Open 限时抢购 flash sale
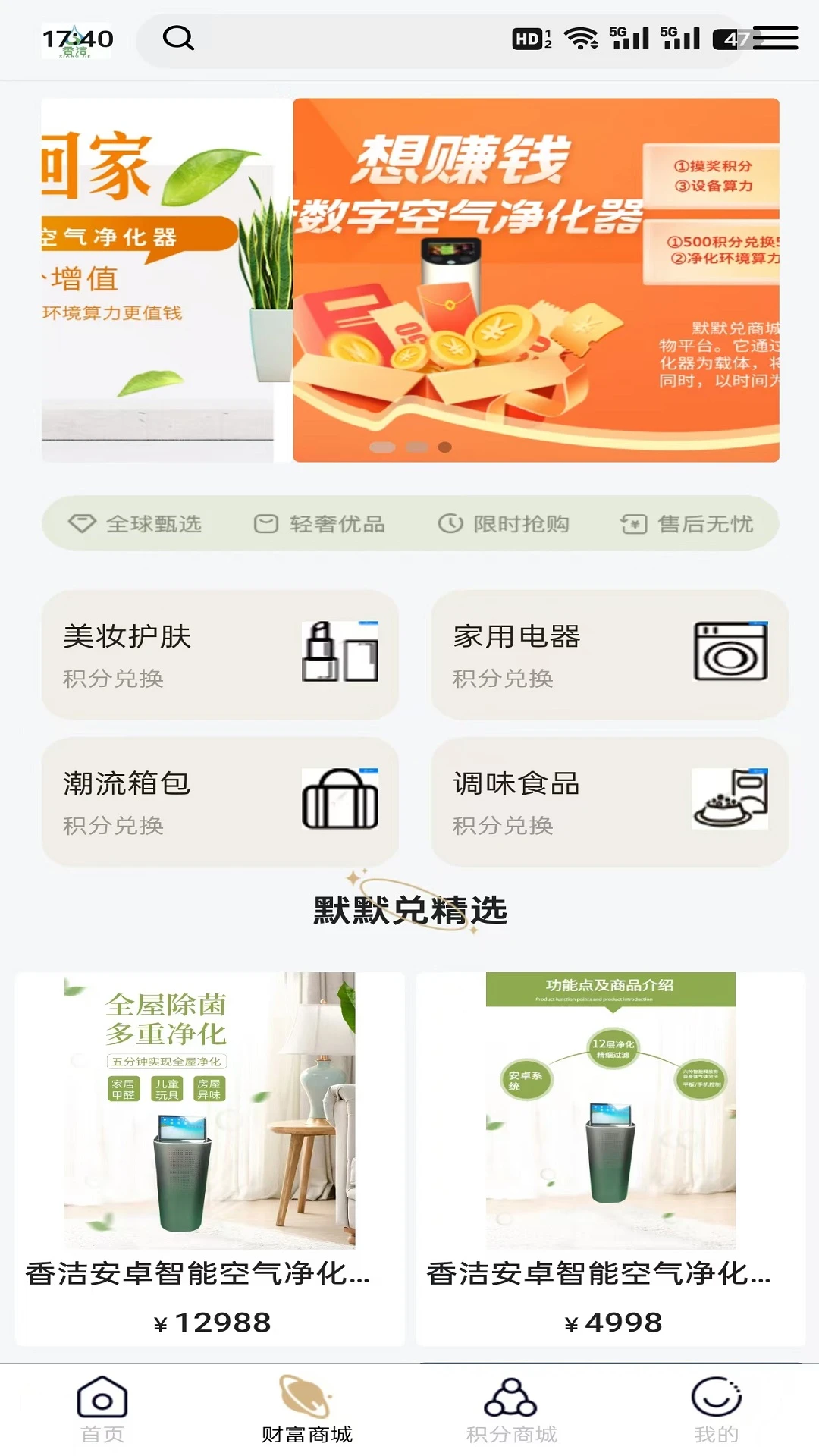Screen dimensions: 819x1456 pyautogui.click(x=504, y=524)
